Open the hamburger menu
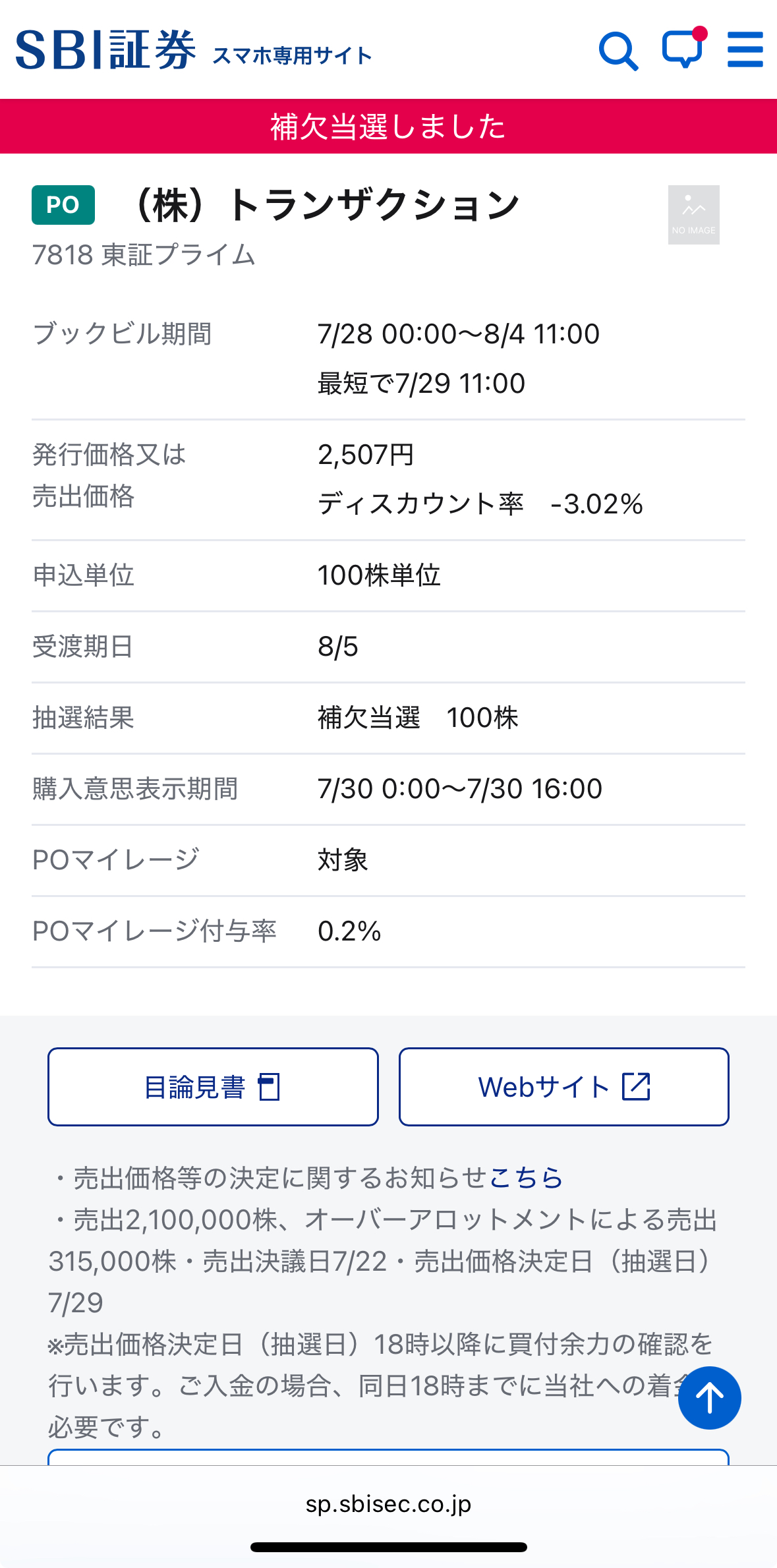The width and height of the screenshot is (777, 1568). pyautogui.click(x=745, y=49)
